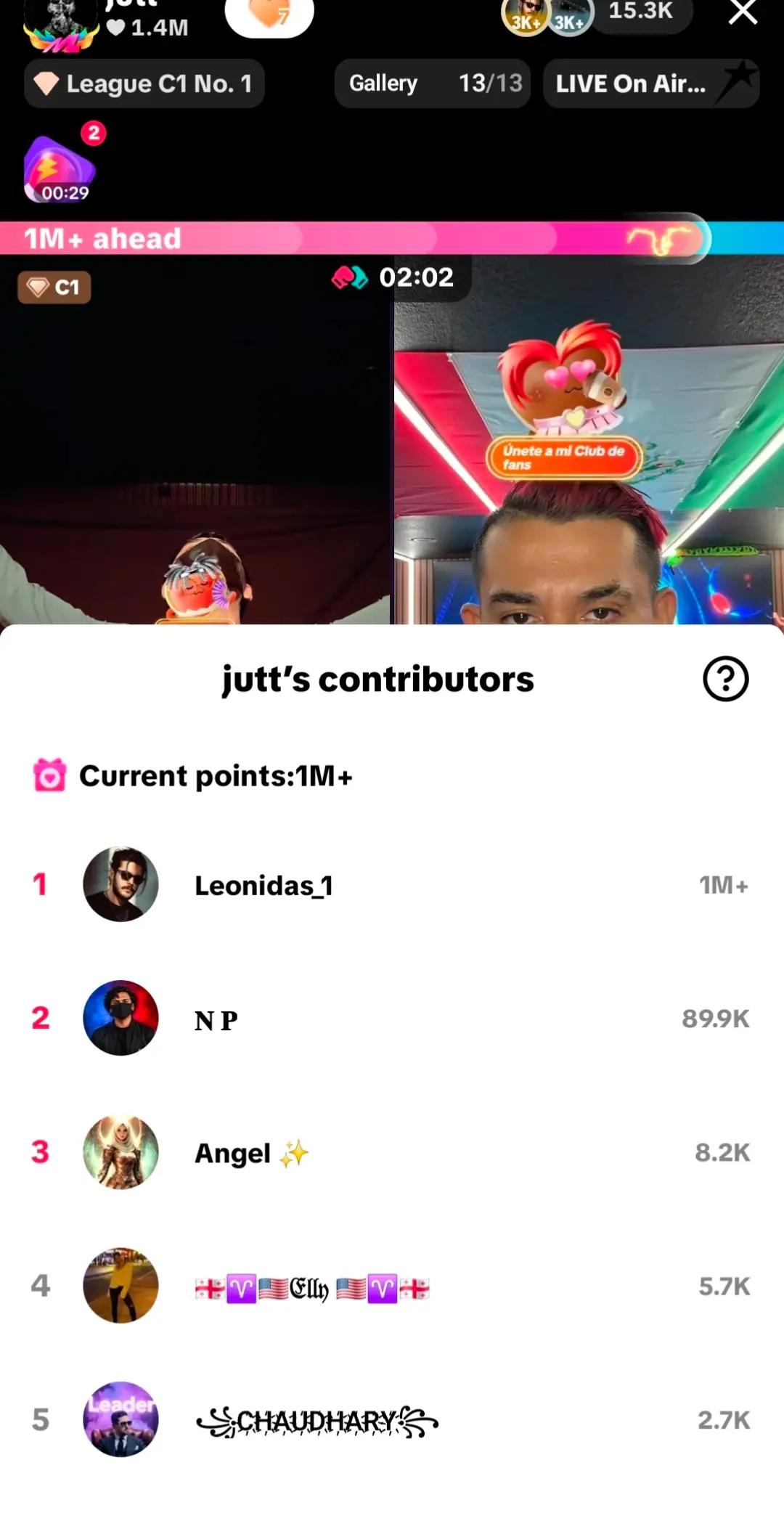The height and width of the screenshot is (1513, 784).
Task: Open Leonidas_1's contributor profile
Action: (x=392, y=884)
